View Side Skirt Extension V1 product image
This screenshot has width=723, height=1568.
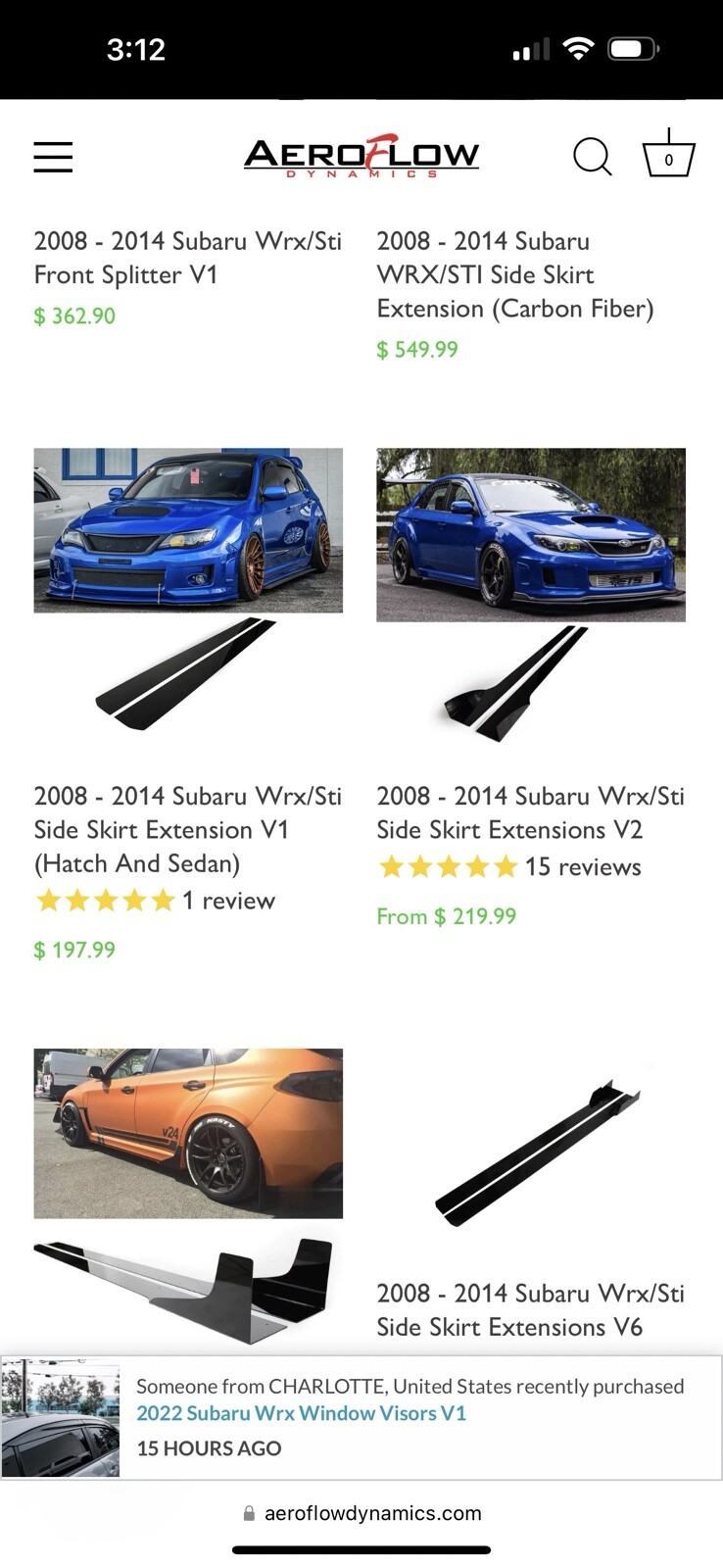click(188, 588)
